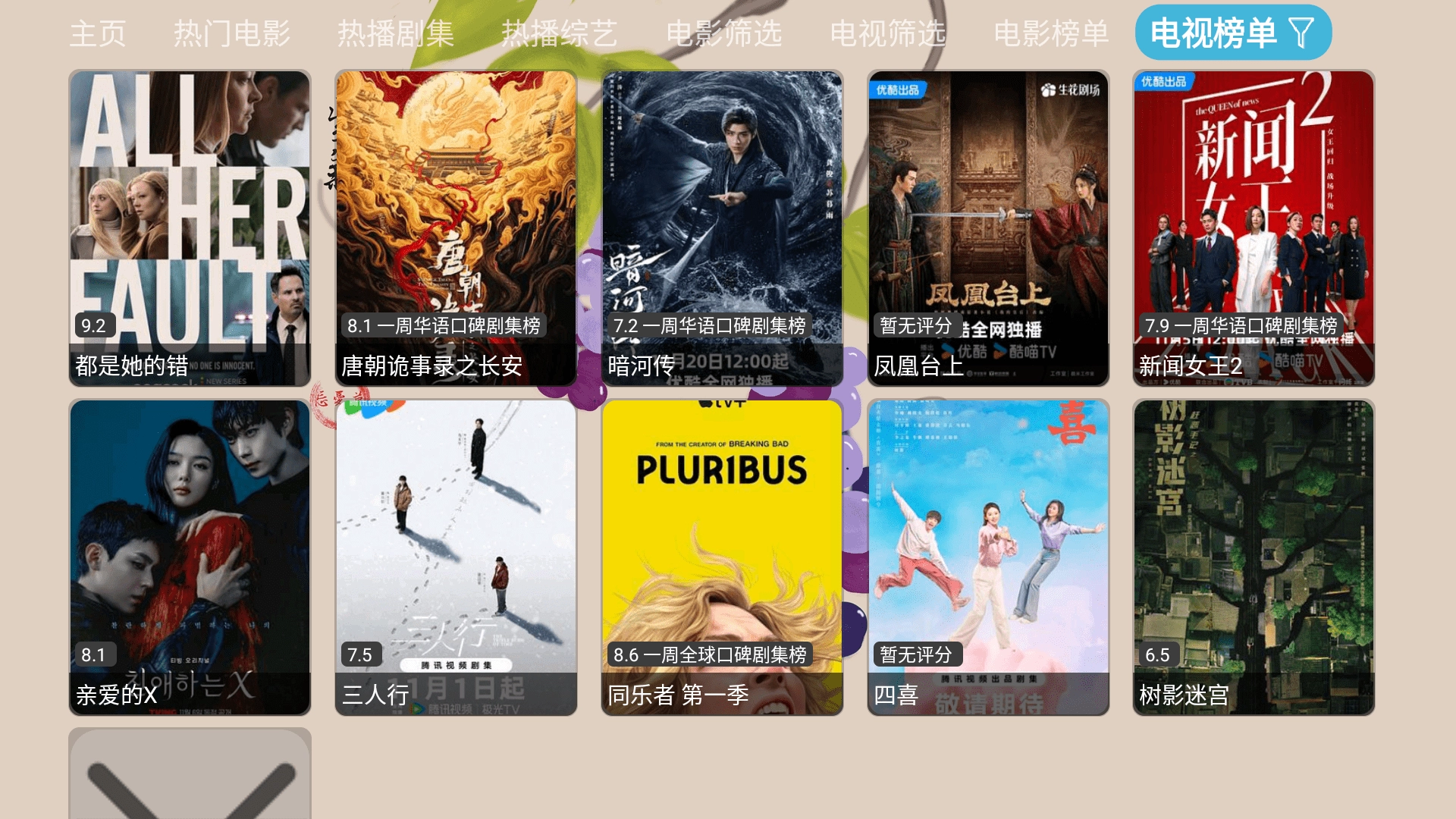Go to the 电影榜单 tab
This screenshot has width=1456, height=819.
coord(1051,33)
